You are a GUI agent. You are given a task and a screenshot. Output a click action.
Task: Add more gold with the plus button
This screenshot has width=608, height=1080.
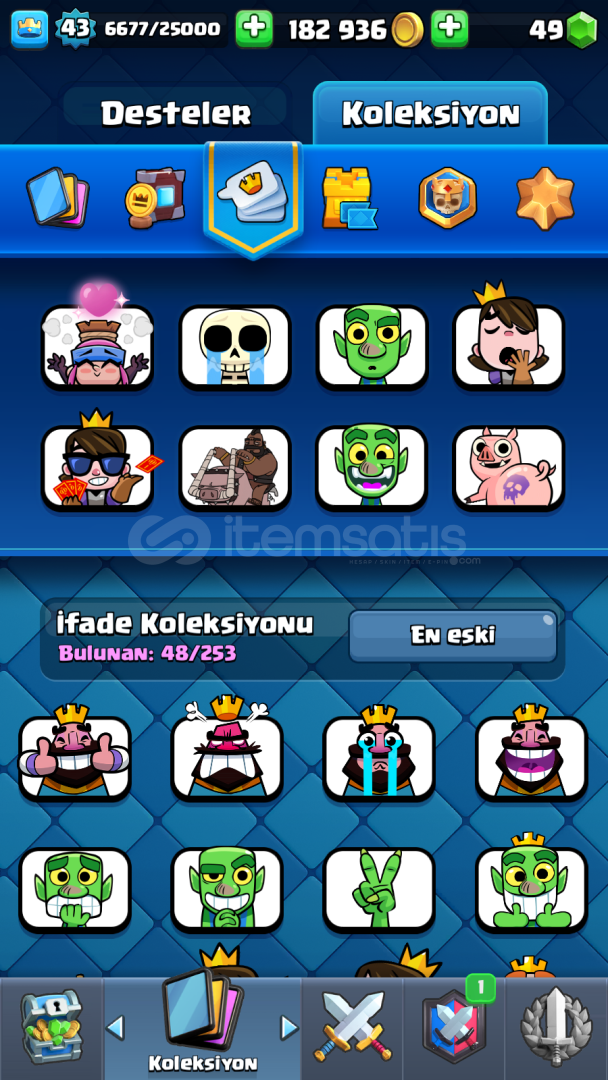pyautogui.click(x=449, y=29)
